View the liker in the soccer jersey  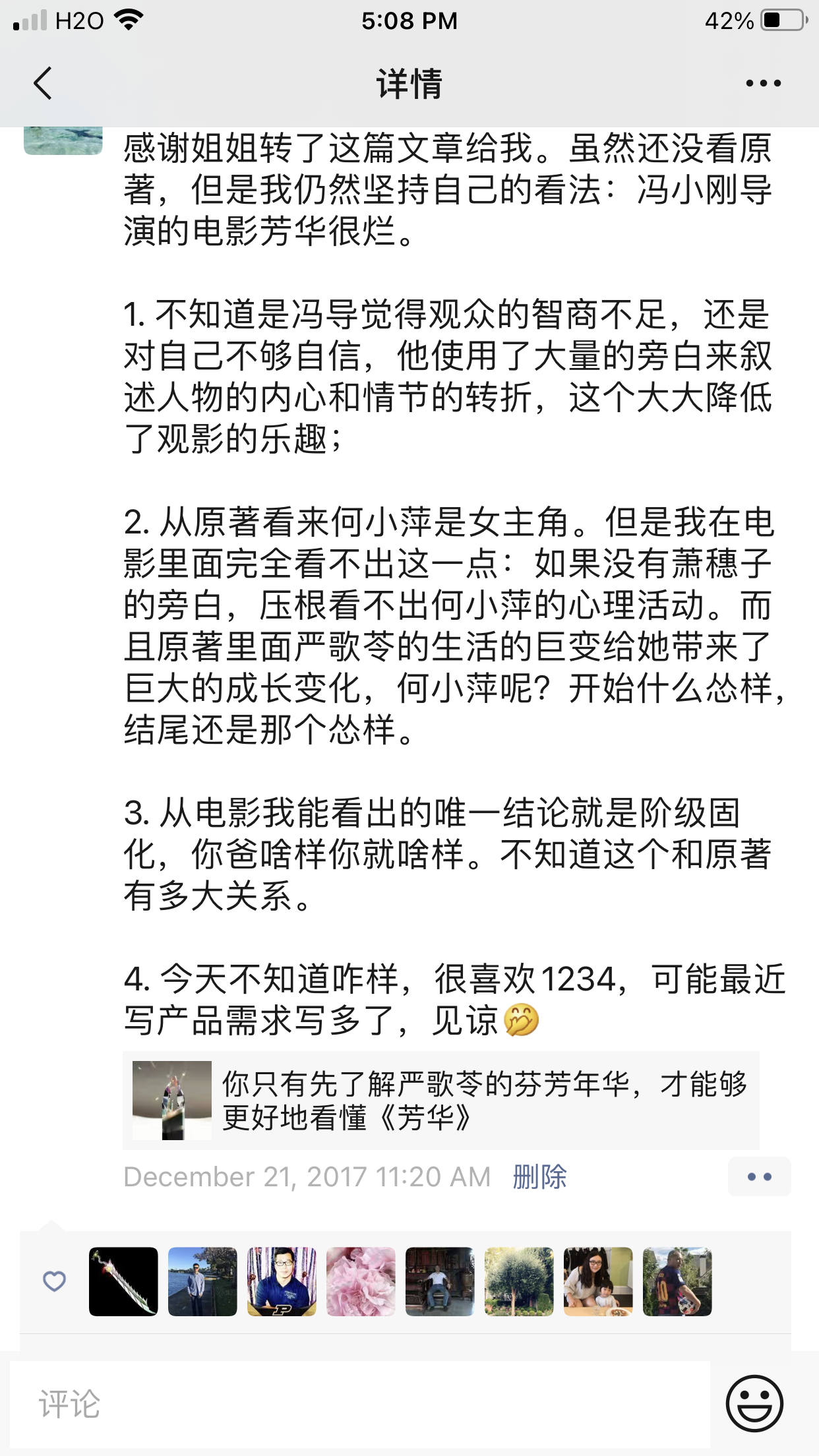pos(677,1281)
